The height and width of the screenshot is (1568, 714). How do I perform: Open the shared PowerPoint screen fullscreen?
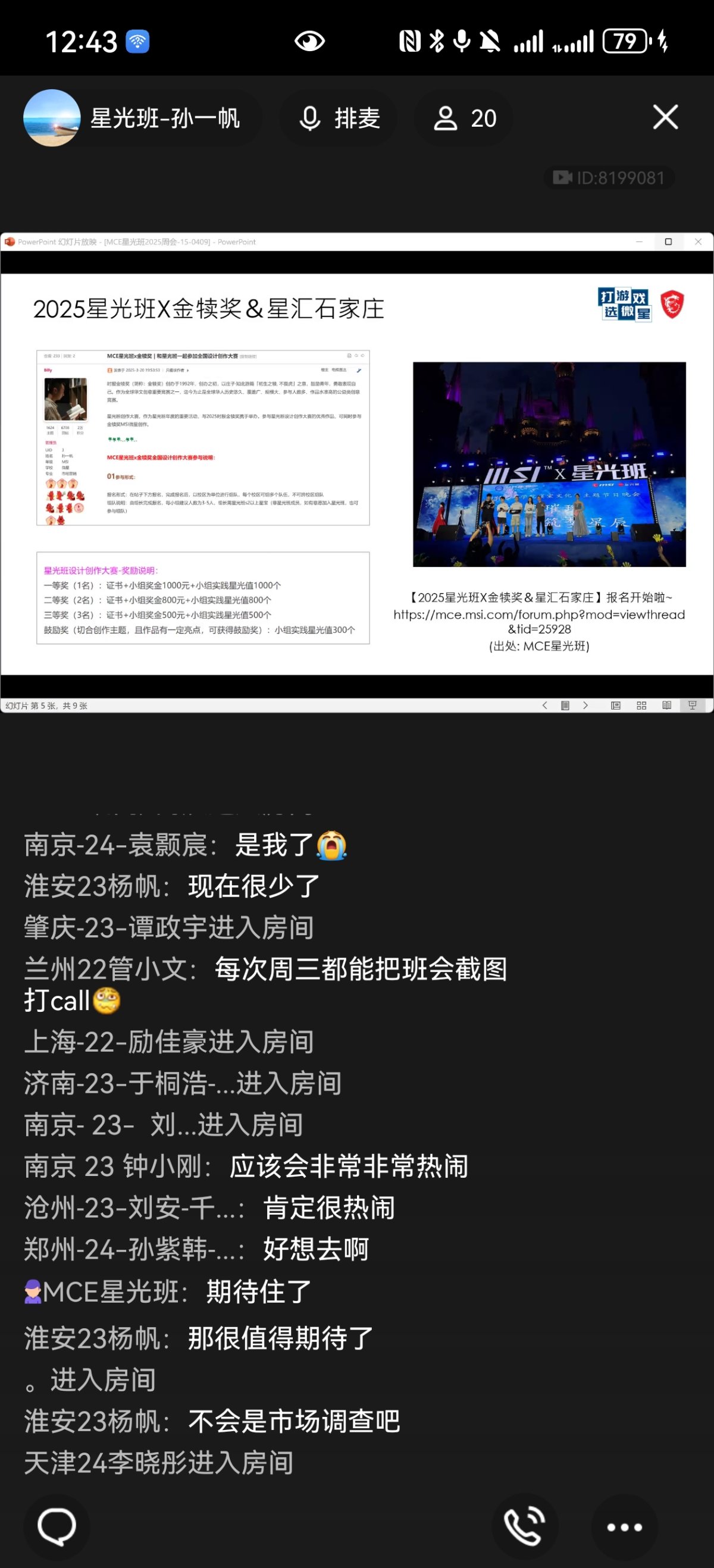coord(356,472)
